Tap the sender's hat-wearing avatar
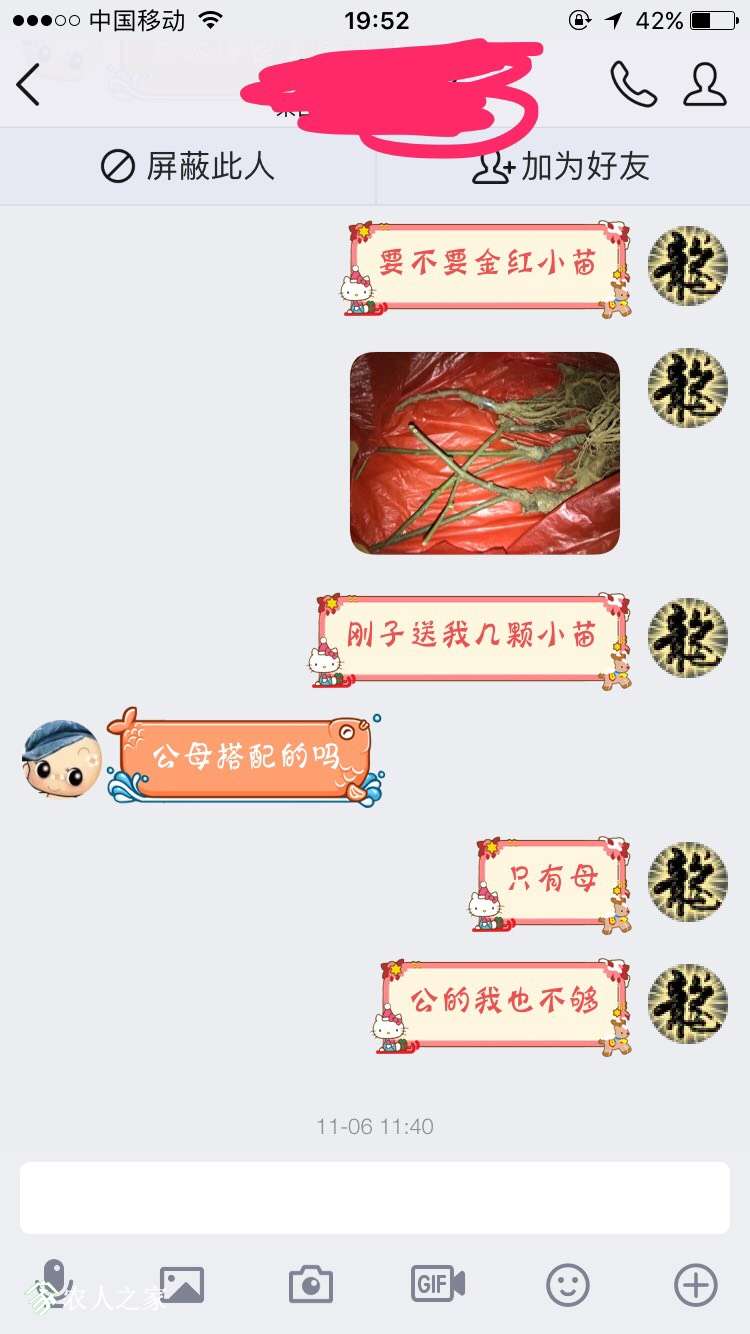750x1334 pixels. click(62, 759)
